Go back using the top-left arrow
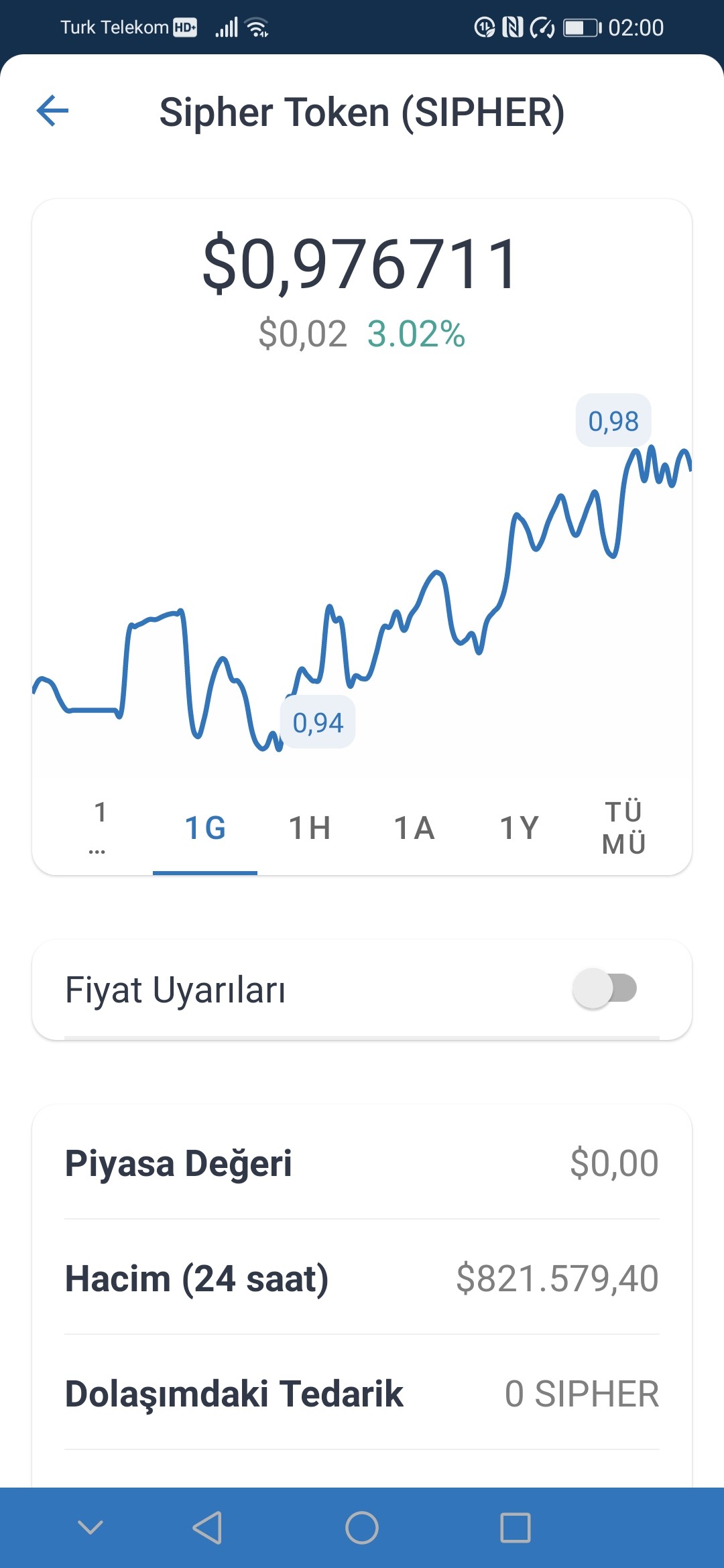The width and height of the screenshot is (724, 1568). [x=52, y=111]
